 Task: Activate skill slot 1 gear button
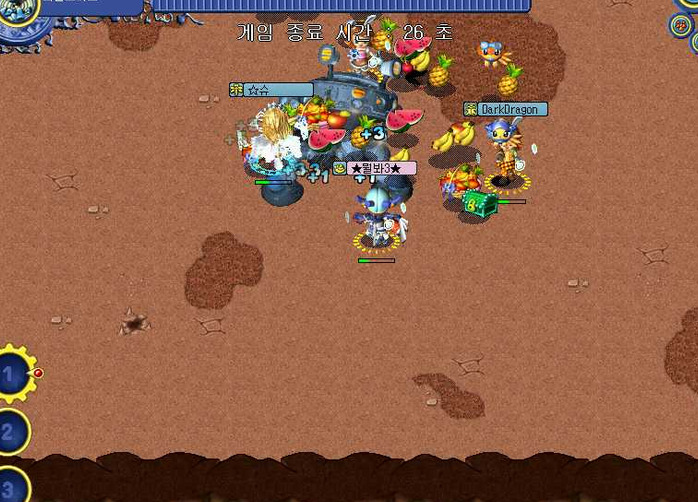[12, 376]
